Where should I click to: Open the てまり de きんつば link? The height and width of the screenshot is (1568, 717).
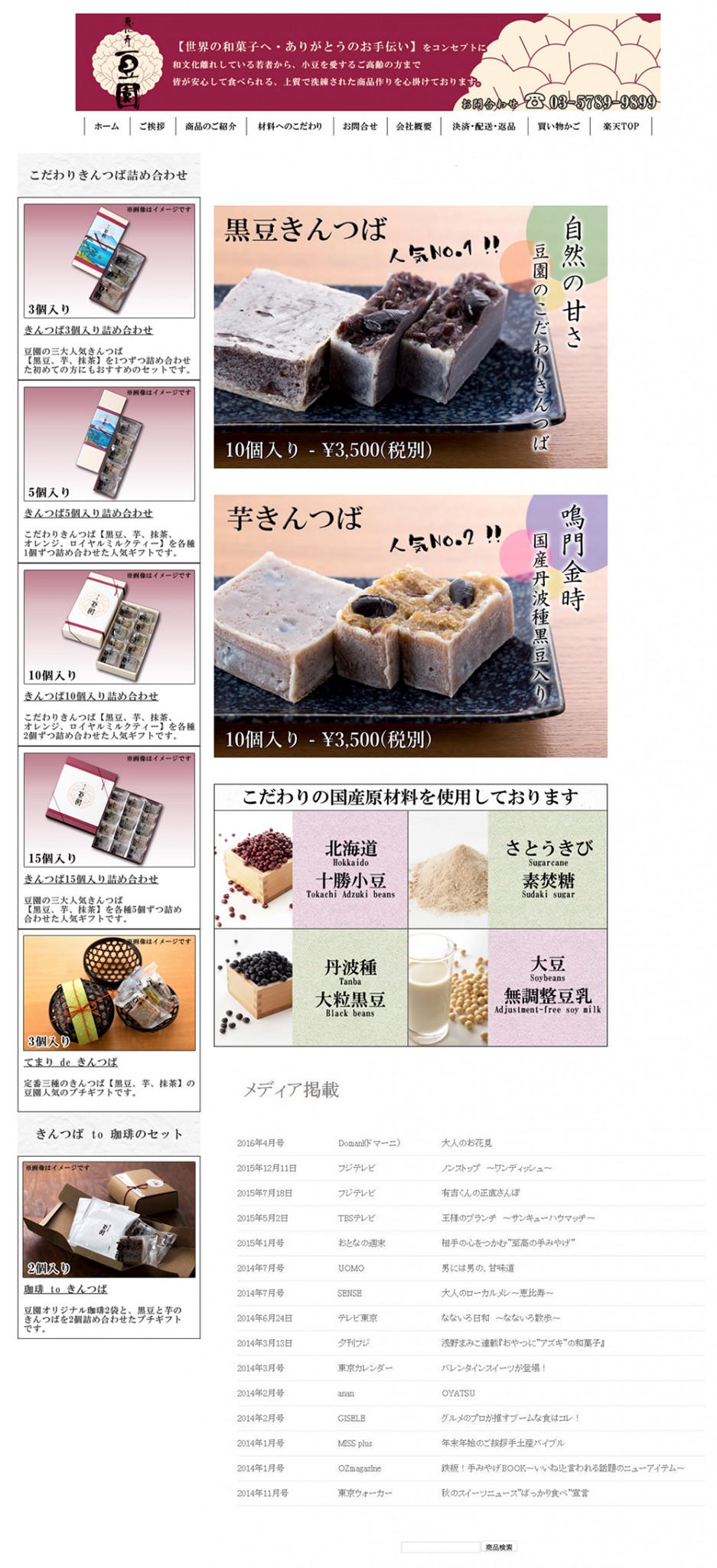coord(70,1062)
